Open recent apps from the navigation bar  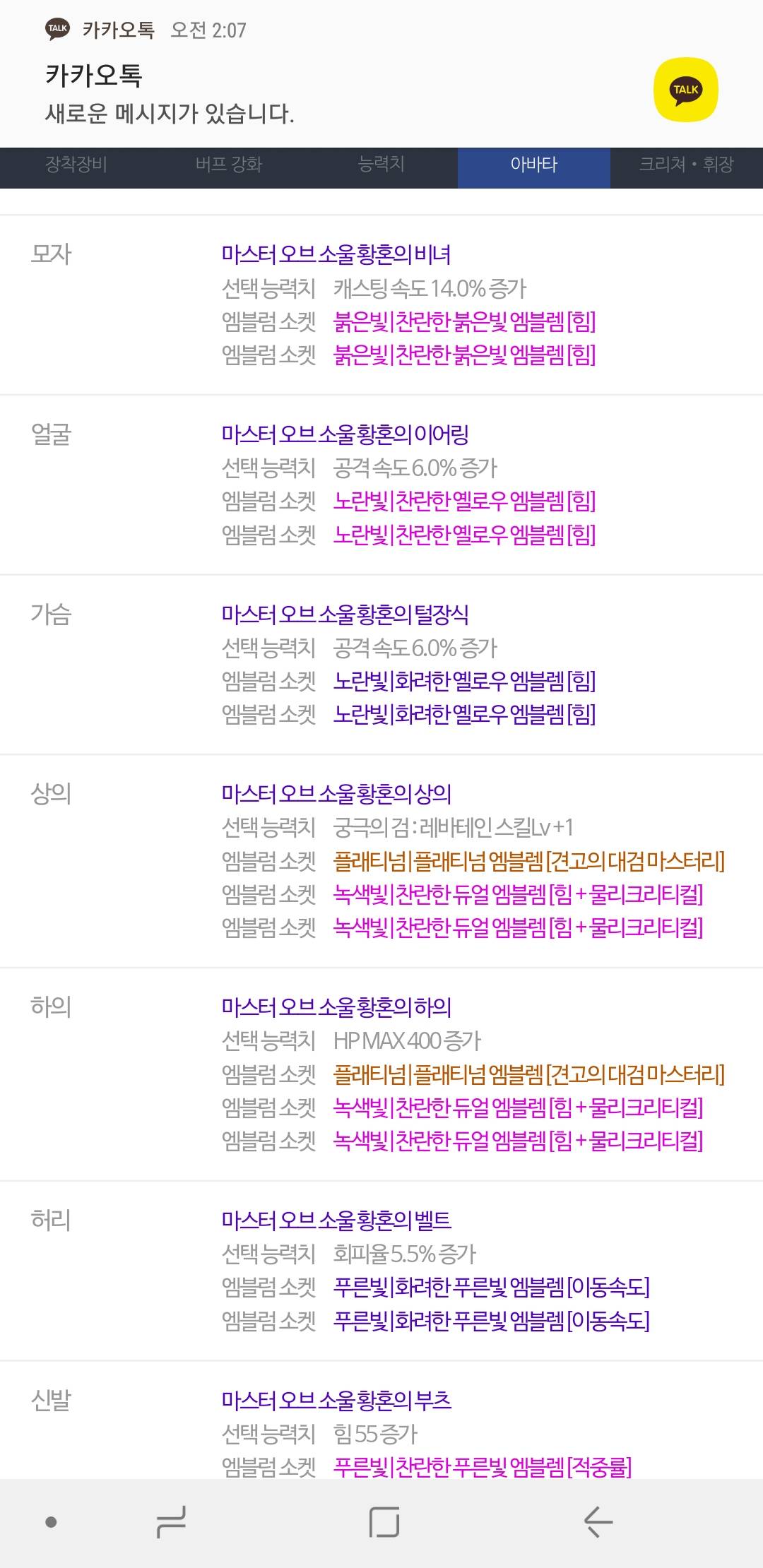(x=172, y=1521)
